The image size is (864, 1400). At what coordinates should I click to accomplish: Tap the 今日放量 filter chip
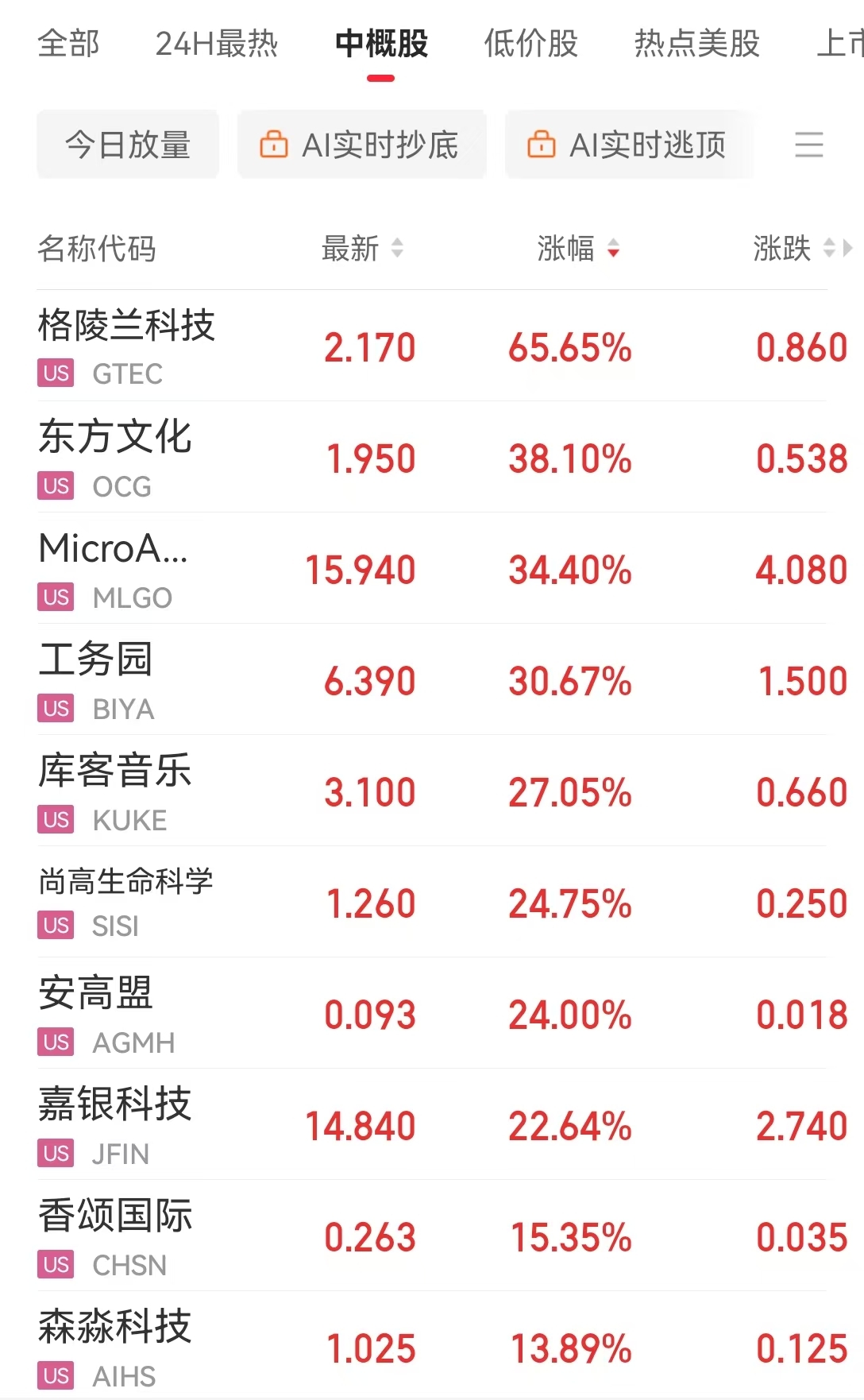[x=128, y=145]
